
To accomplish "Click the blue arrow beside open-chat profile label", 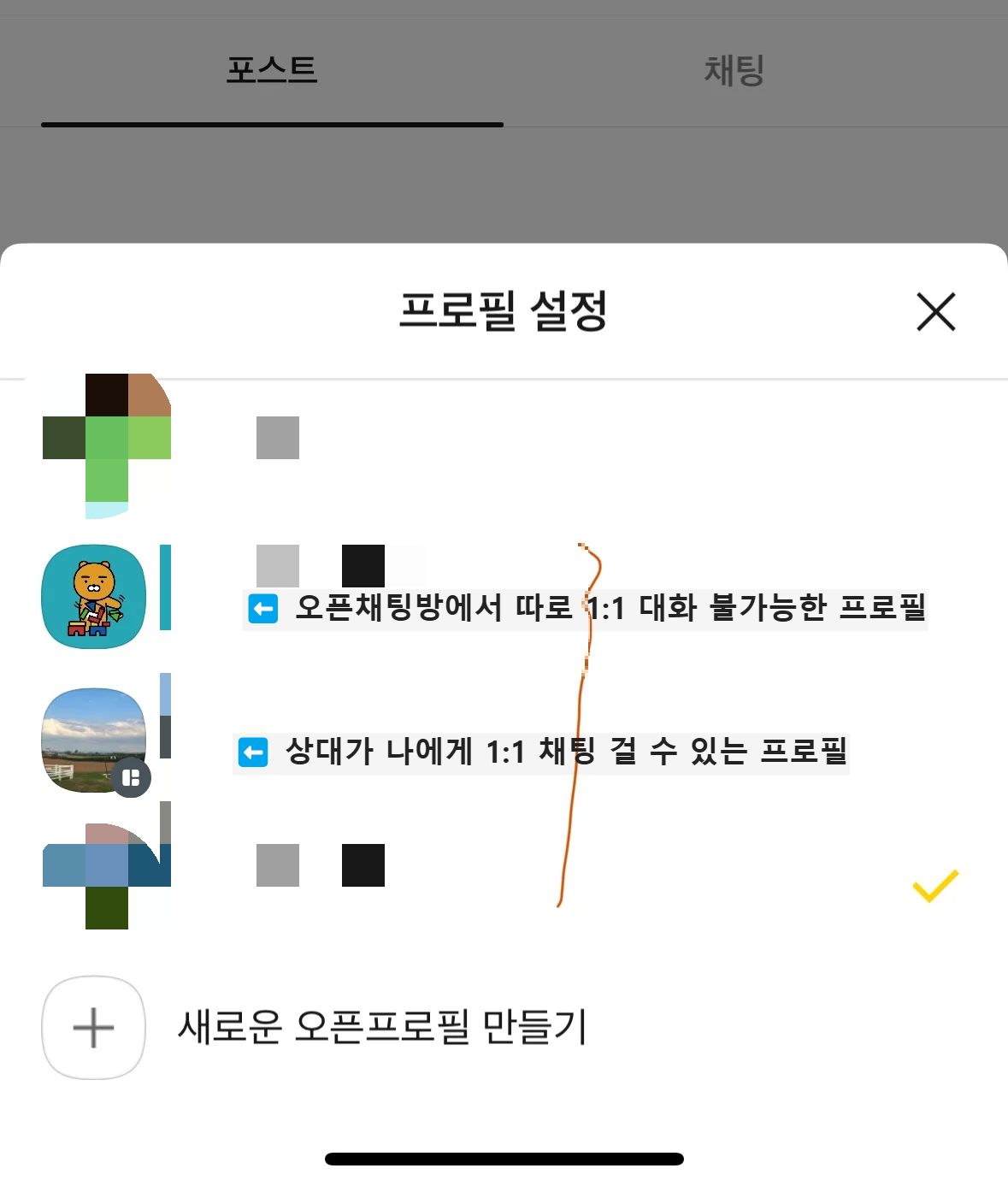I will (x=263, y=609).
